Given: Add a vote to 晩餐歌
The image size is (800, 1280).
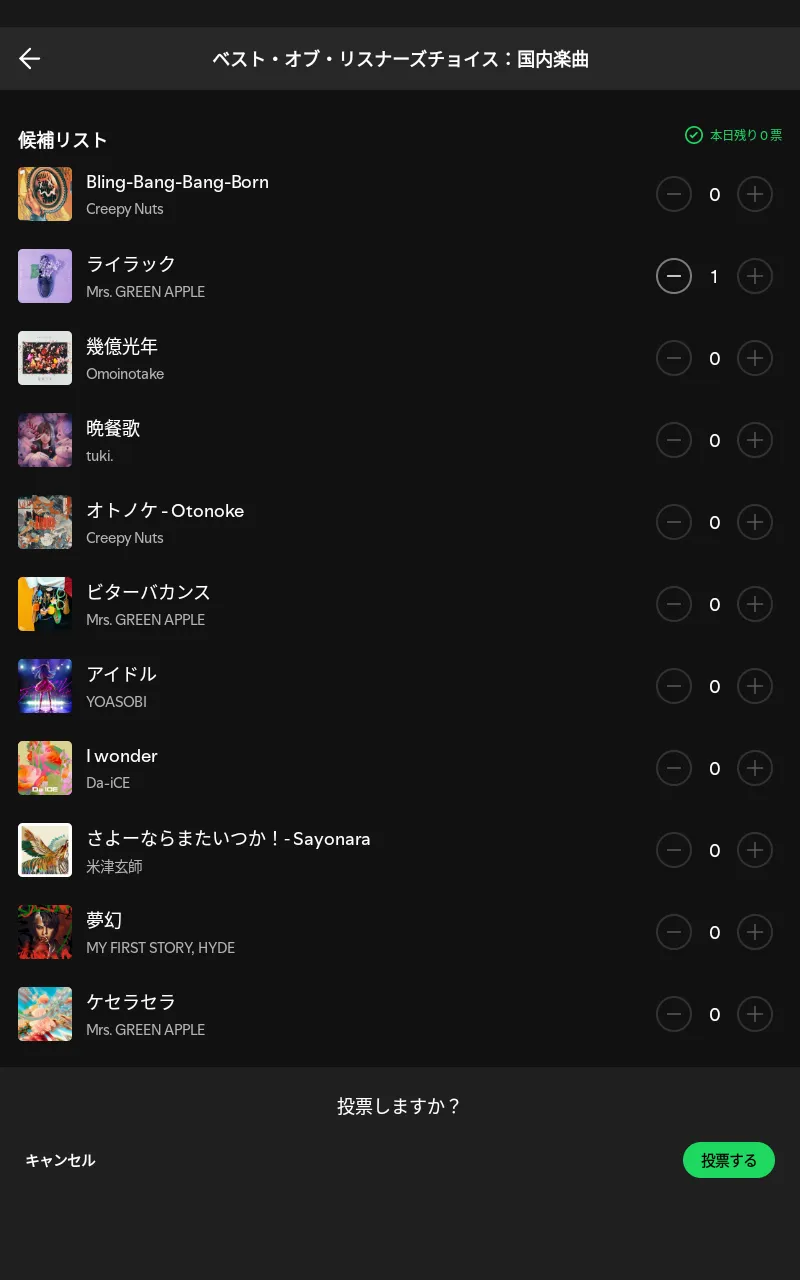Looking at the screenshot, I should coord(755,440).
